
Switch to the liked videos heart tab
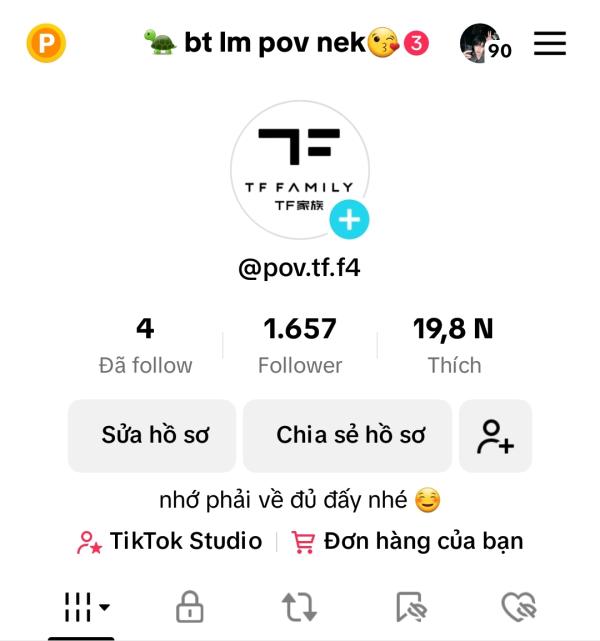(518, 606)
